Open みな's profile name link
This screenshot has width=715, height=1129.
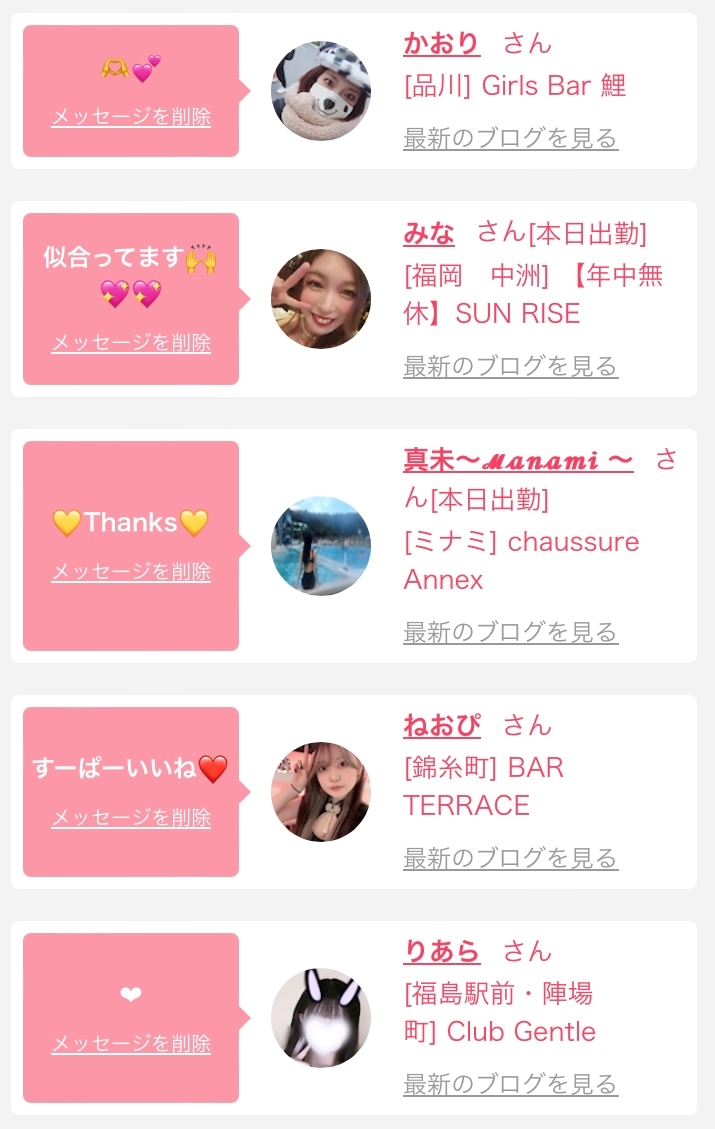point(428,234)
